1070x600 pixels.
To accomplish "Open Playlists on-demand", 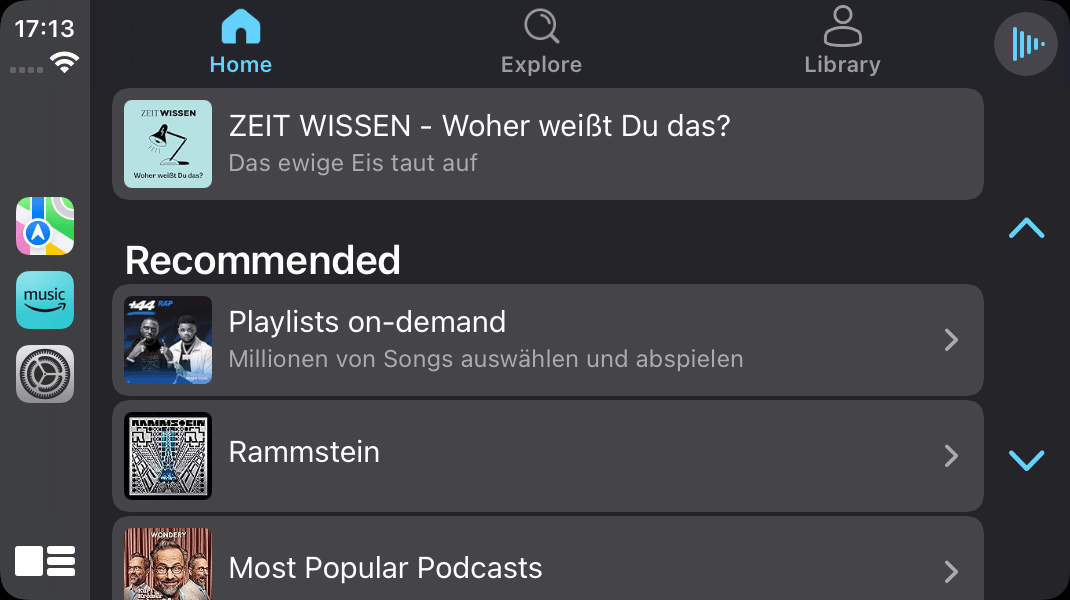I will tap(547, 340).
